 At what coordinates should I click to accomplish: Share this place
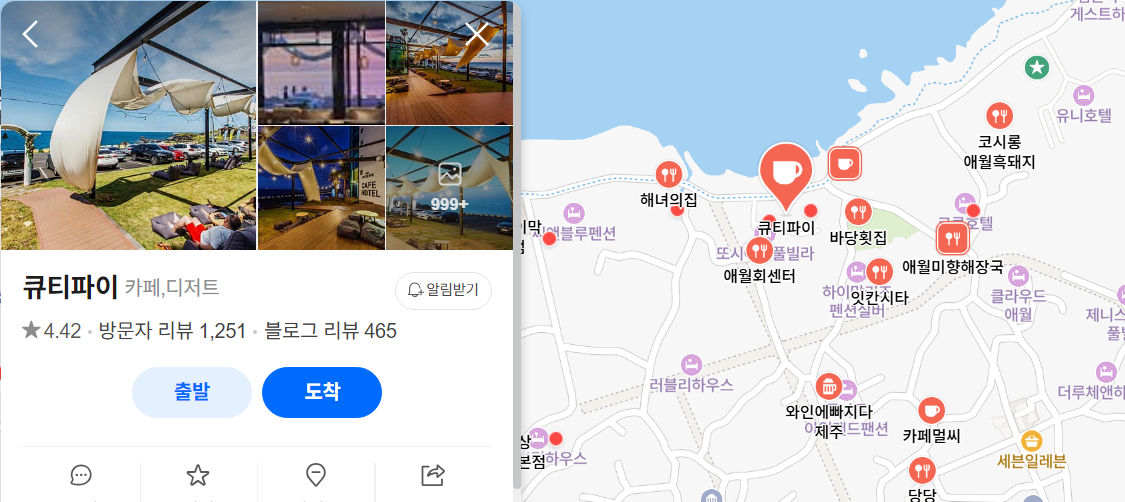pos(433,475)
